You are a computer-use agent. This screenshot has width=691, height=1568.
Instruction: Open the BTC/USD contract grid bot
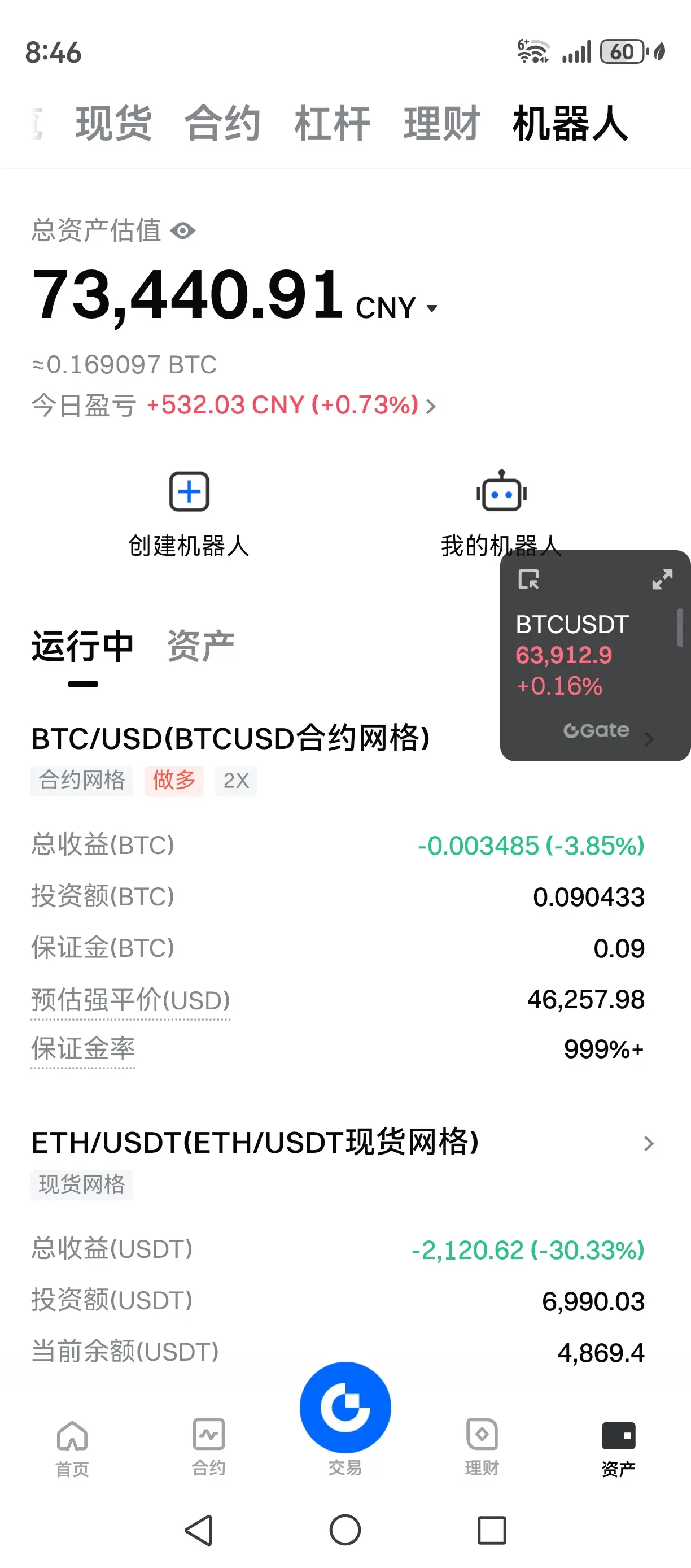point(230,738)
